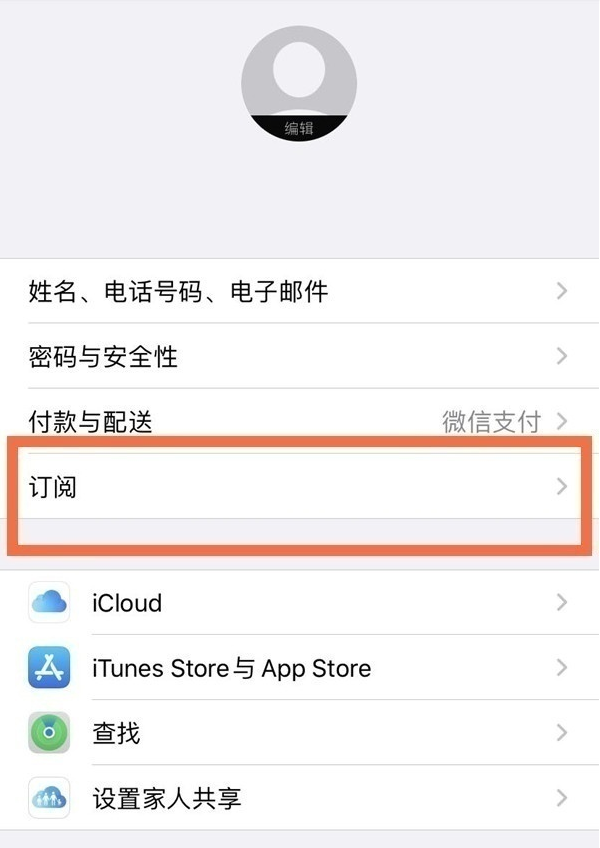Screen dimensions: 600x848
Task: Open 密码与安全性 settings
Action: pyautogui.click(x=299, y=356)
